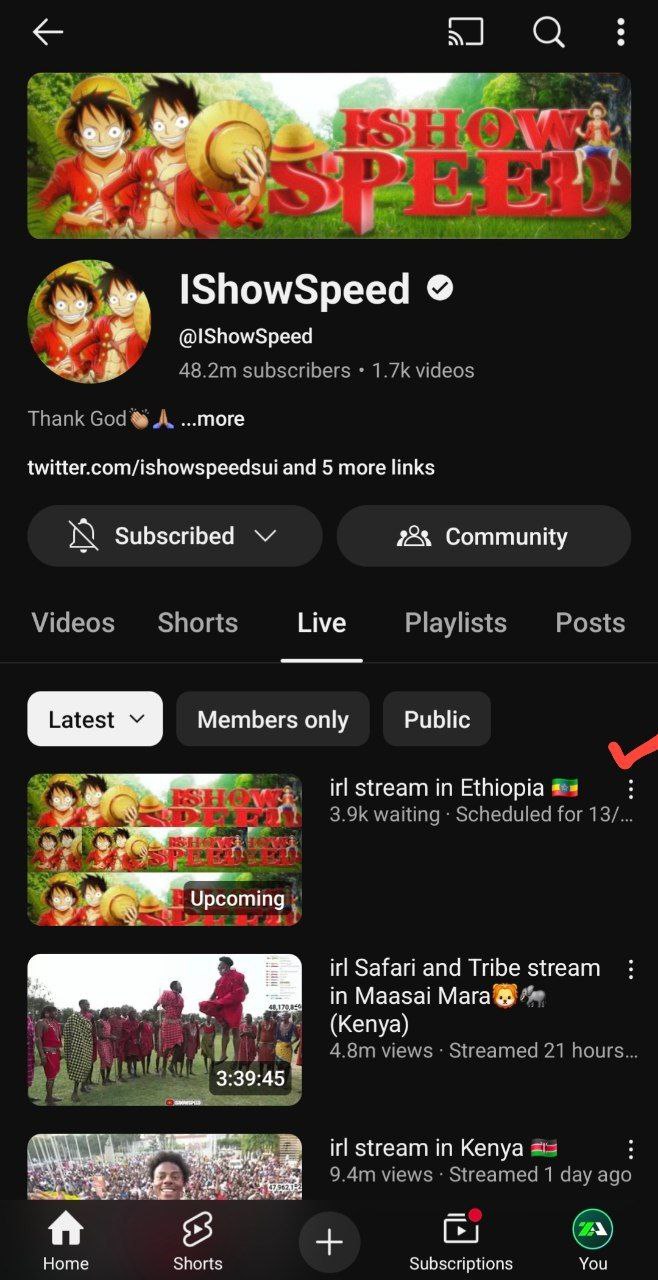This screenshot has height=1280, width=658.
Task: Switch to the Videos tab
Action: pyautogui.click(x=73, y=623)
